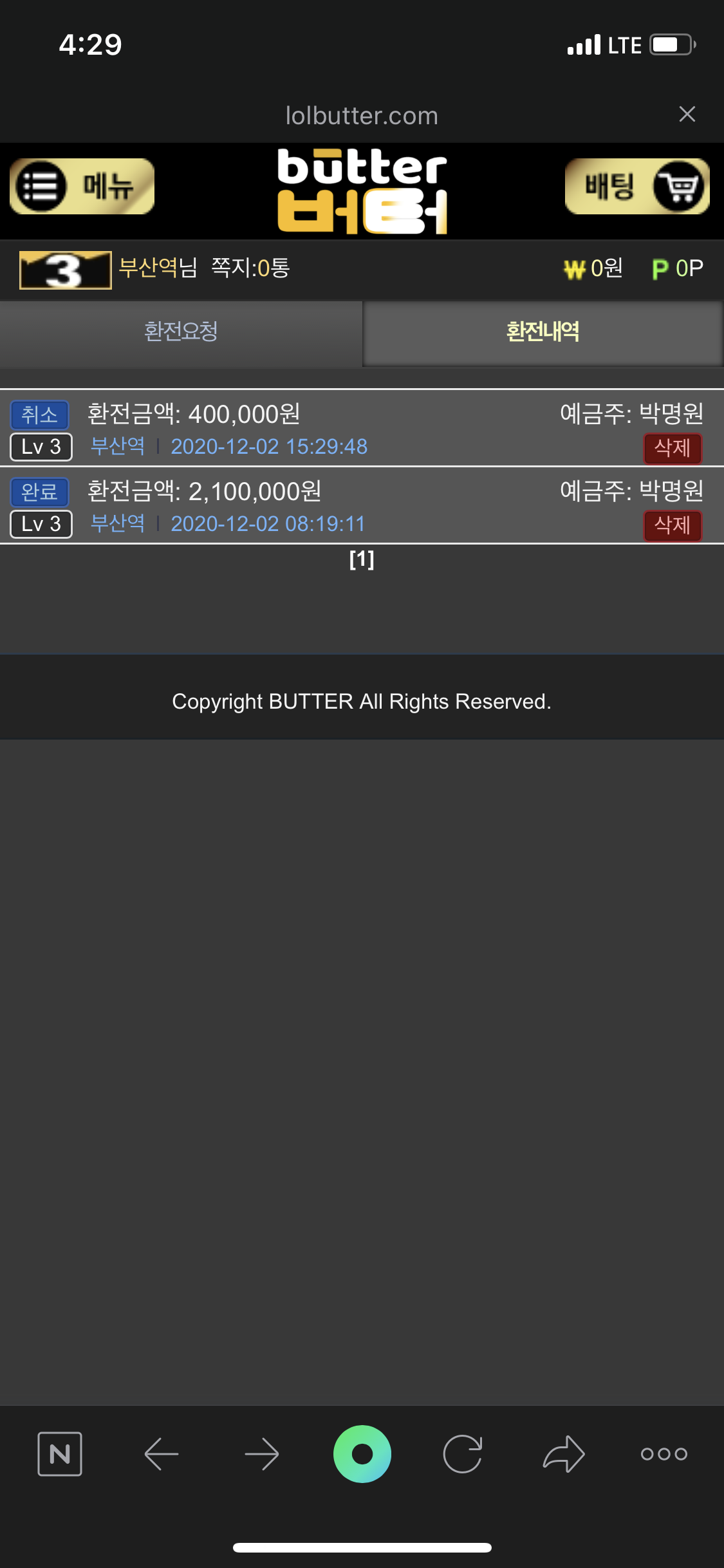Delete the 2,100,000원 exchange record
Image resolution: width=724 pixels, height=1568 pixels.
point(672,525)
